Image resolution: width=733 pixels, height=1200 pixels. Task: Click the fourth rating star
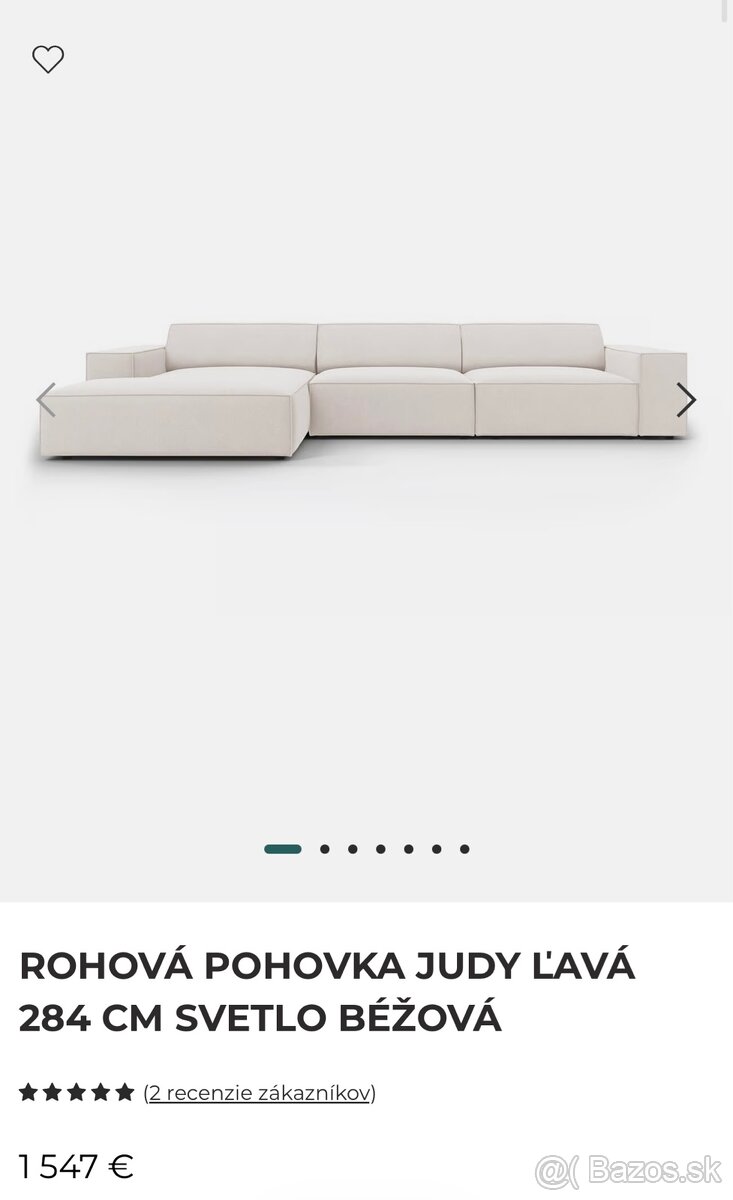(x=100, y=1092)
